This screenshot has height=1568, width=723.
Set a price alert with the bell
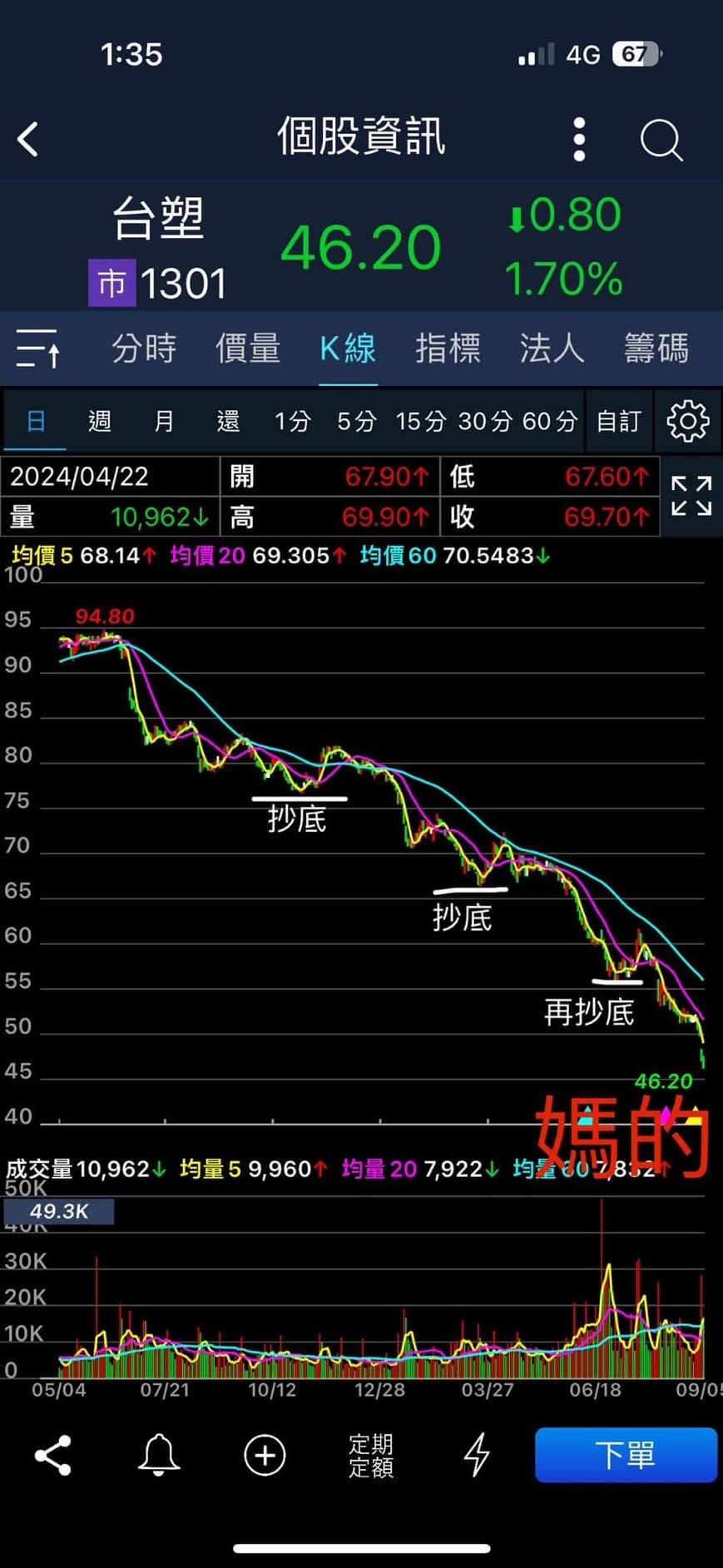coord(159,1455)
